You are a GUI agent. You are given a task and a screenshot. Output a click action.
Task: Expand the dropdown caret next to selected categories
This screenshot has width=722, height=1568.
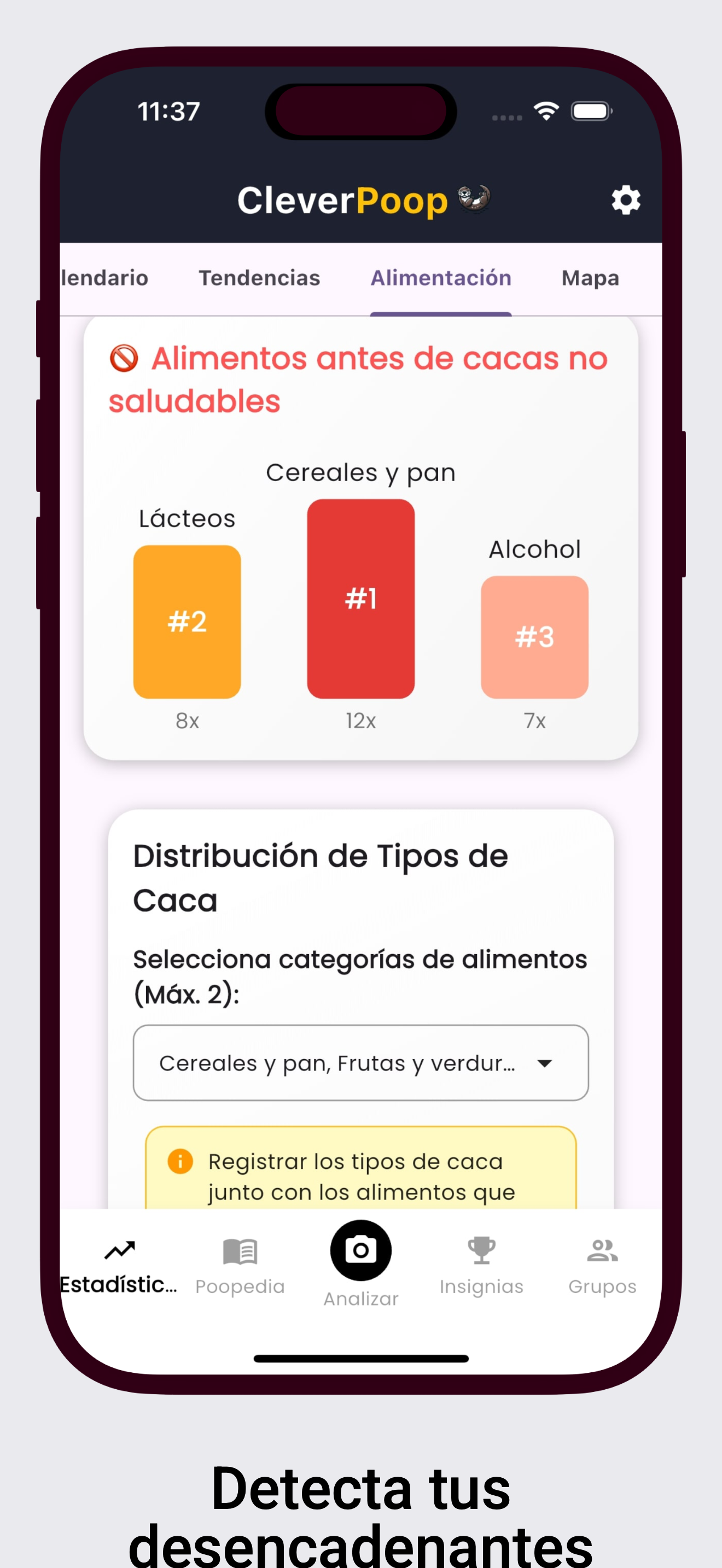[x=545, y=1063]
